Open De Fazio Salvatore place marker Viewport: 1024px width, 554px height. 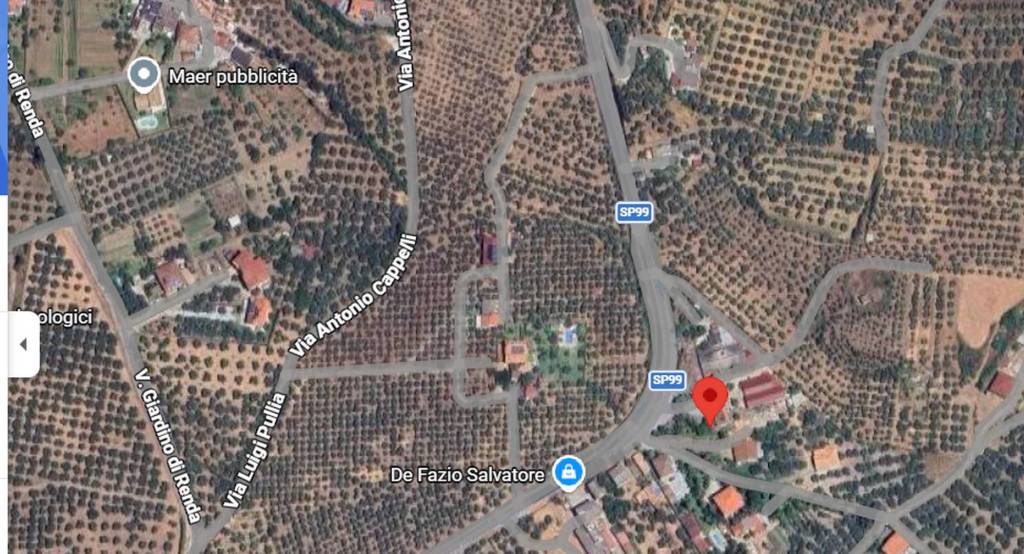tap(568, 470)
